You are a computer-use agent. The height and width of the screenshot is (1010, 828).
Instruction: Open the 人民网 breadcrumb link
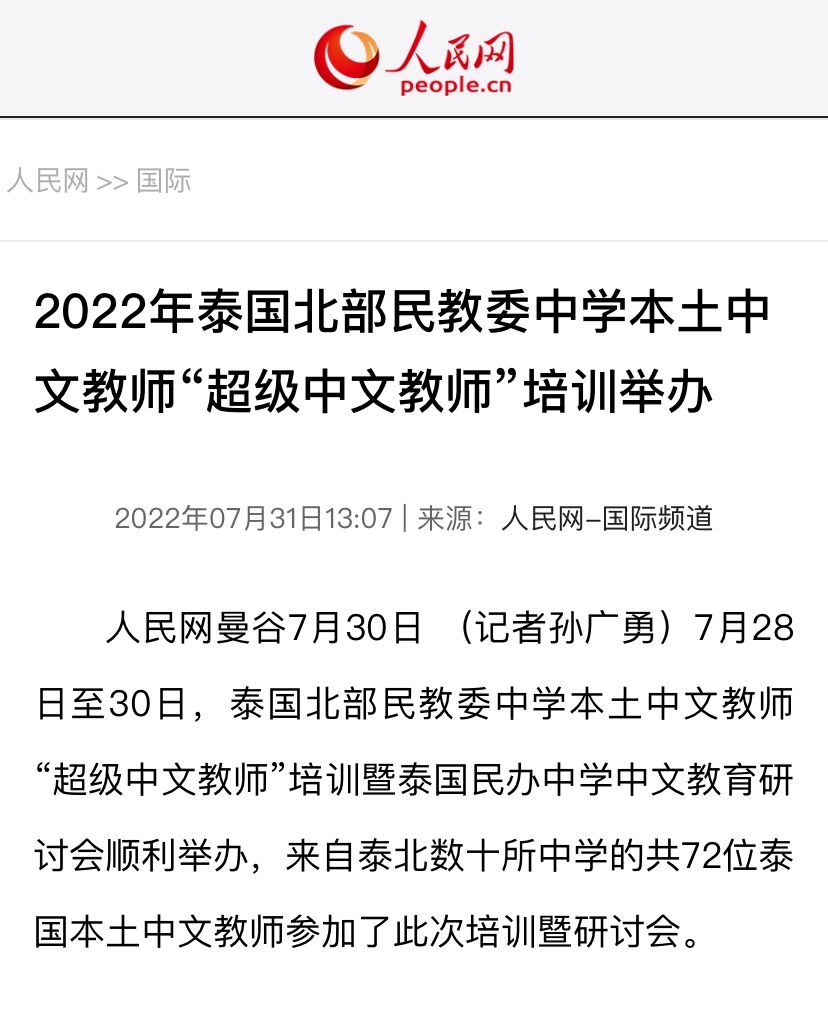tap(47, 181)
